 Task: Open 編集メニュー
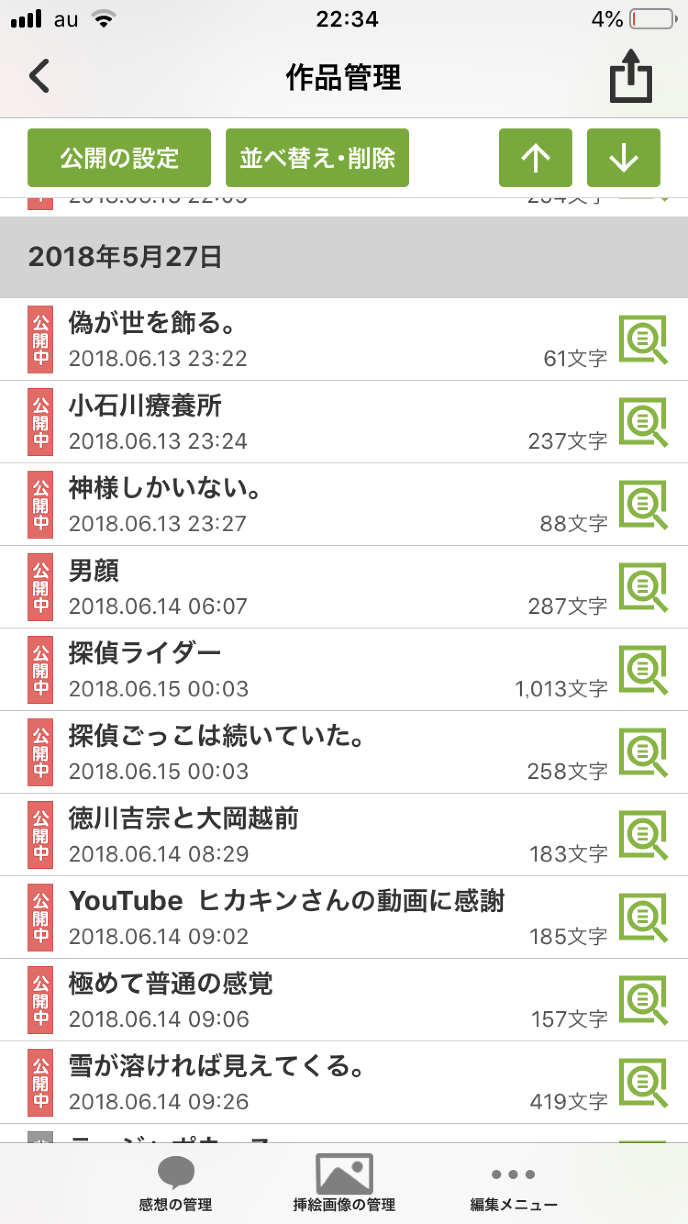point(514,1183)
